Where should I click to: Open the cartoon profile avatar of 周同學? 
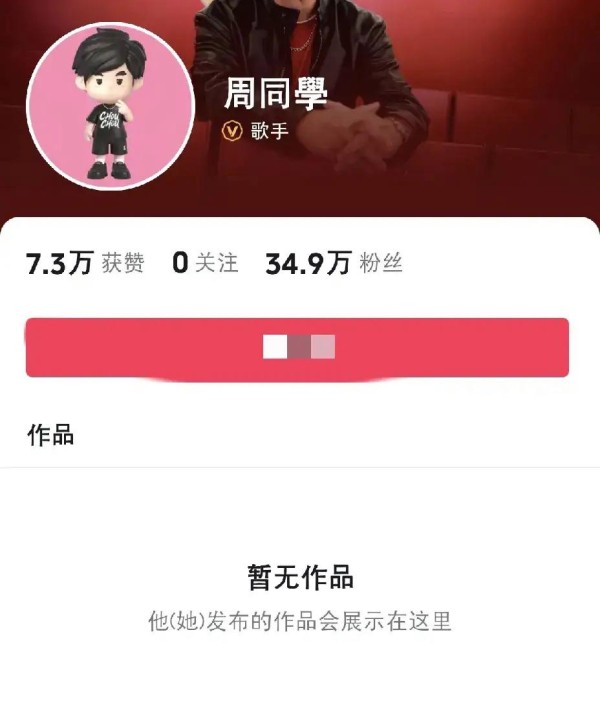tap(109, 107)
